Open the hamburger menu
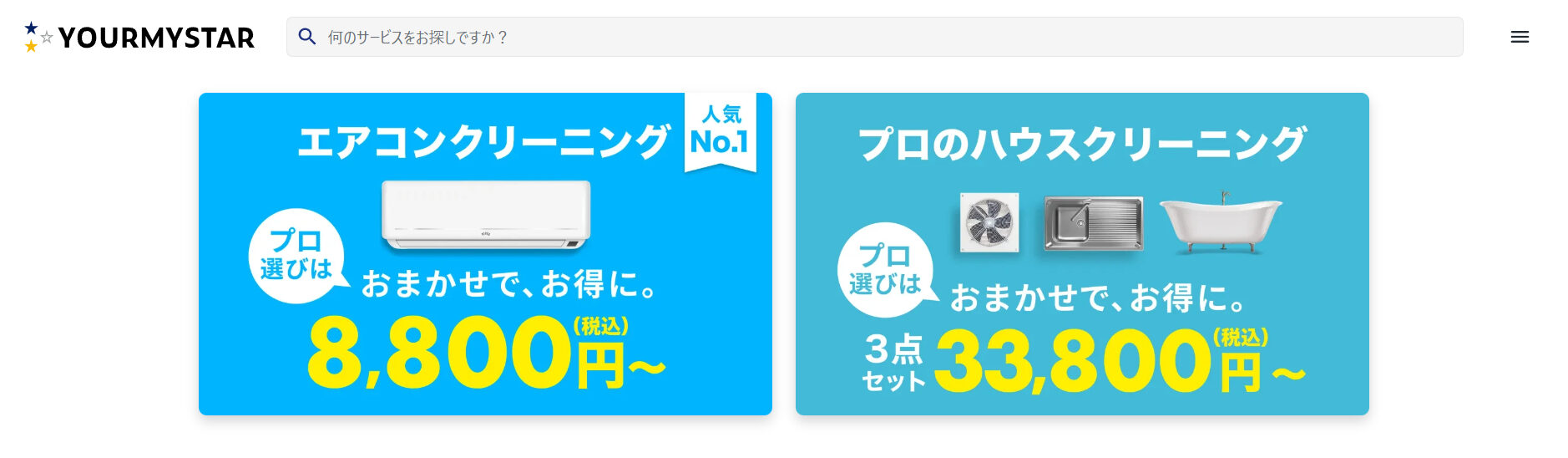 (x=1520, y=37)
